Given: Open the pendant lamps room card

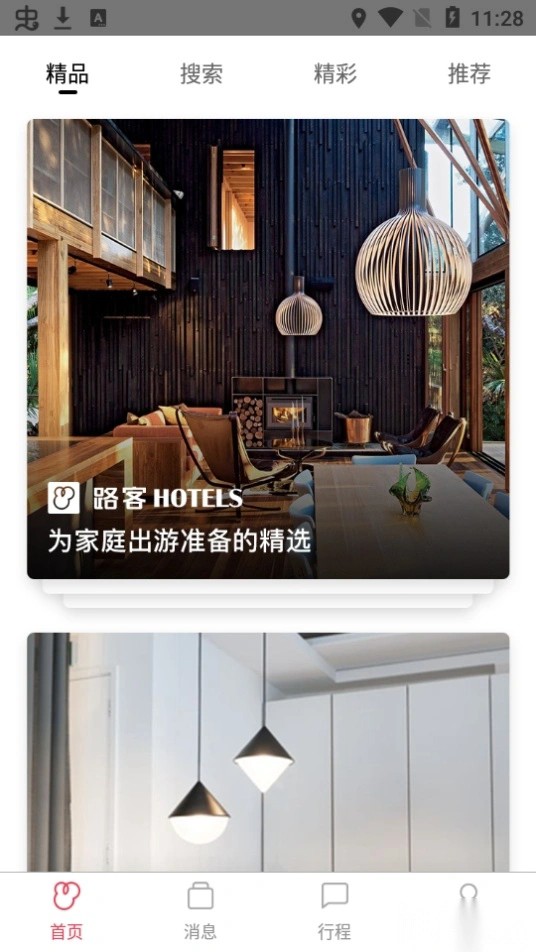Looking at the screenshot, I should point(268,752).
